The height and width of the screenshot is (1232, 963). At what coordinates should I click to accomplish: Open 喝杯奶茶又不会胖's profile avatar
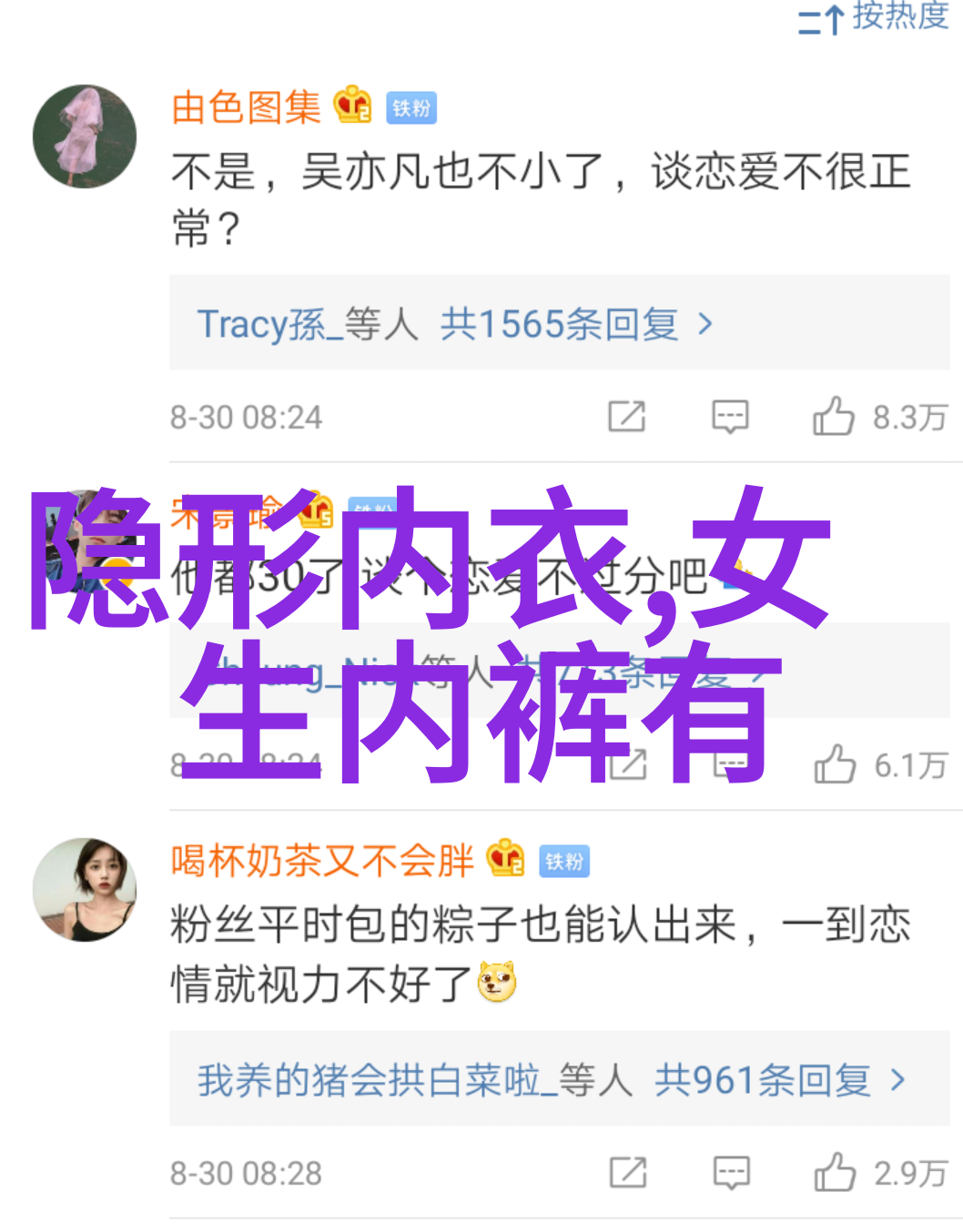click(x=85, y=889)
